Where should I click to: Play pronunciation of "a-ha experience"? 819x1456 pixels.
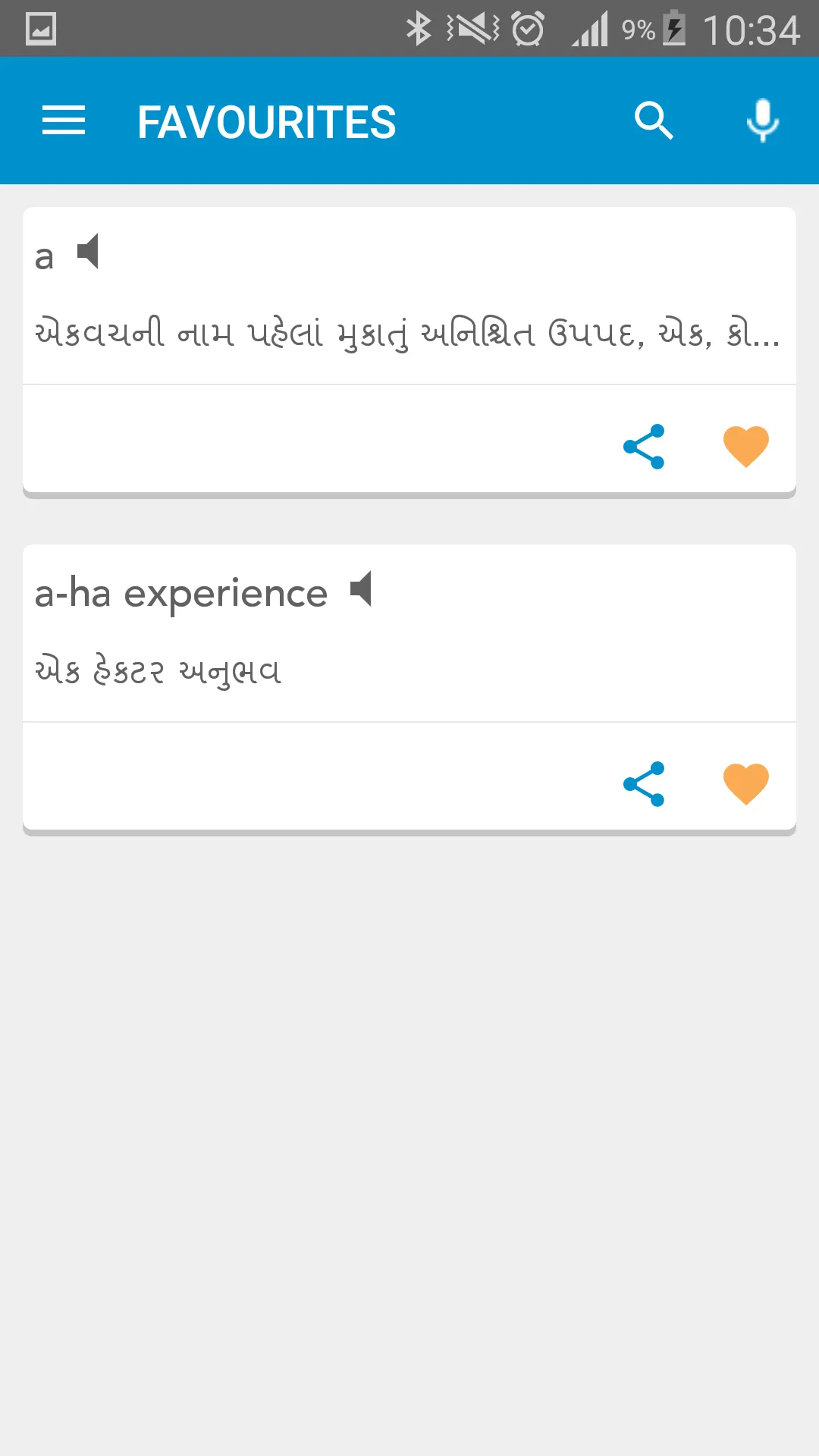click(x=359, y=590)
